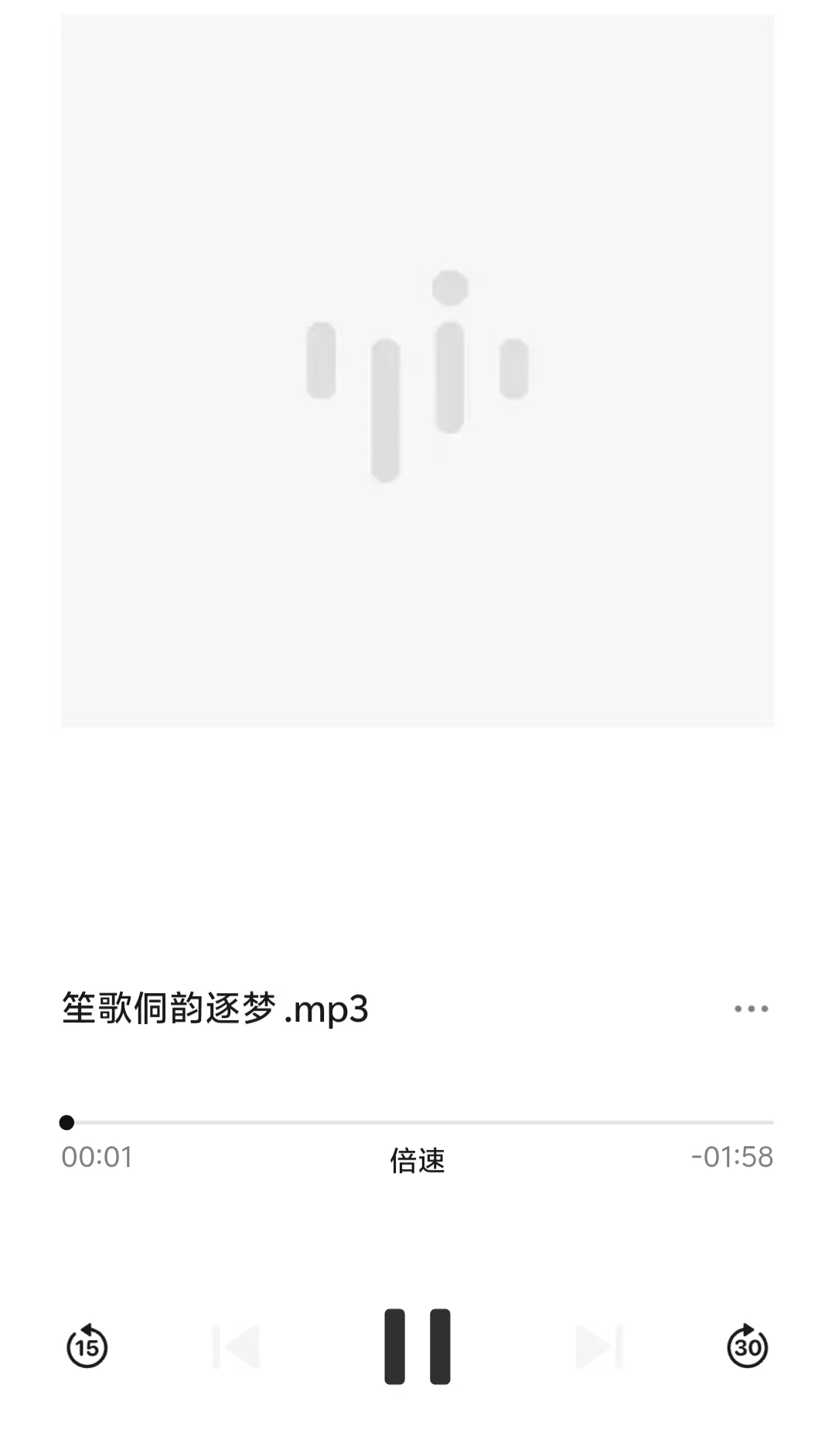Viewport: 835px width, 1456px height.
Task: Go to the previous track
Action: pyautogui.click(x=236, y=1346)
